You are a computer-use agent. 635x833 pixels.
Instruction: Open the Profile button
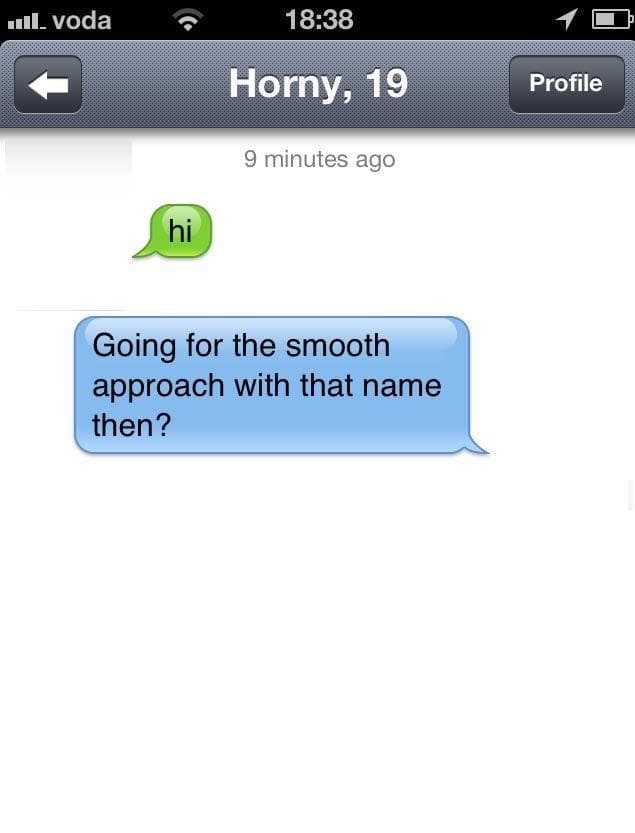(x=565, y=84)
